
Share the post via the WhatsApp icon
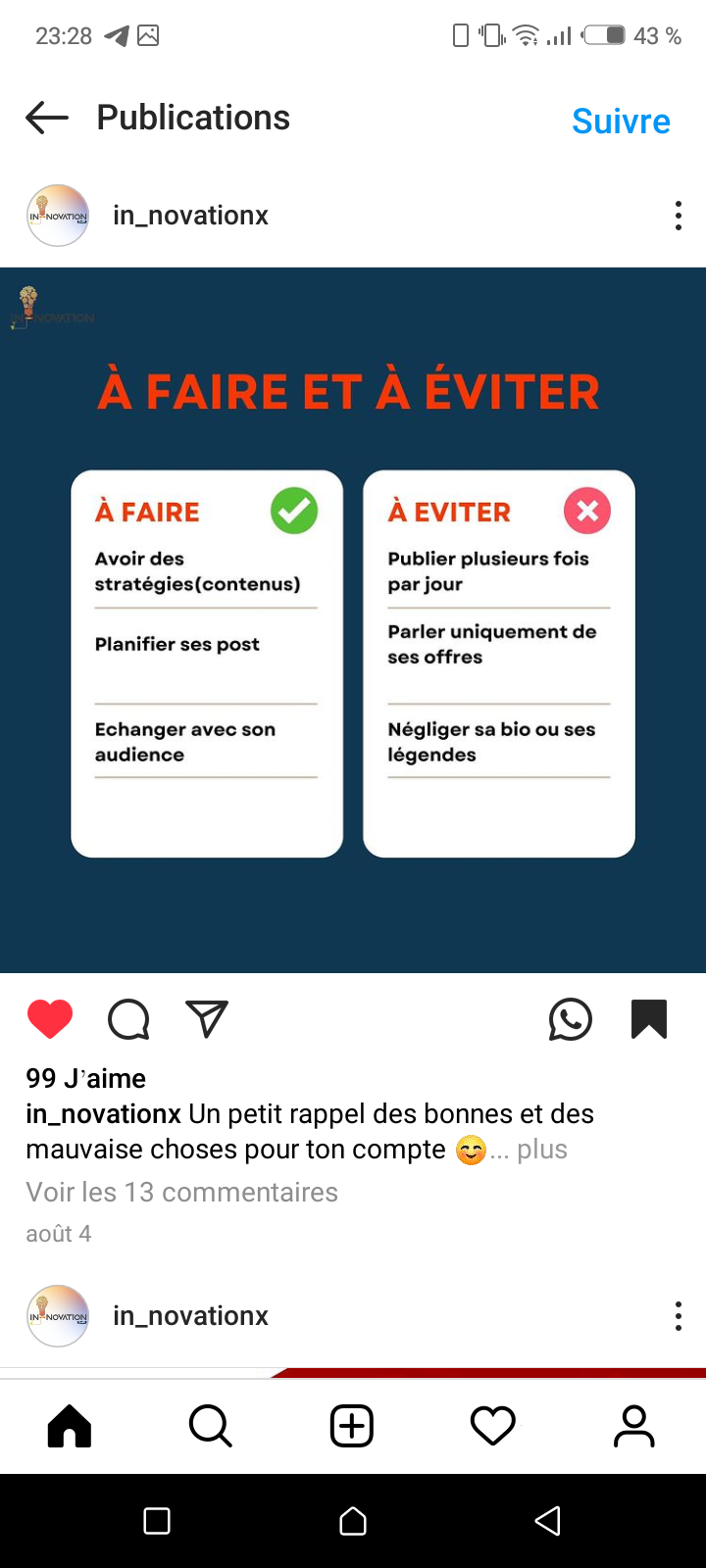[571, 1019]
